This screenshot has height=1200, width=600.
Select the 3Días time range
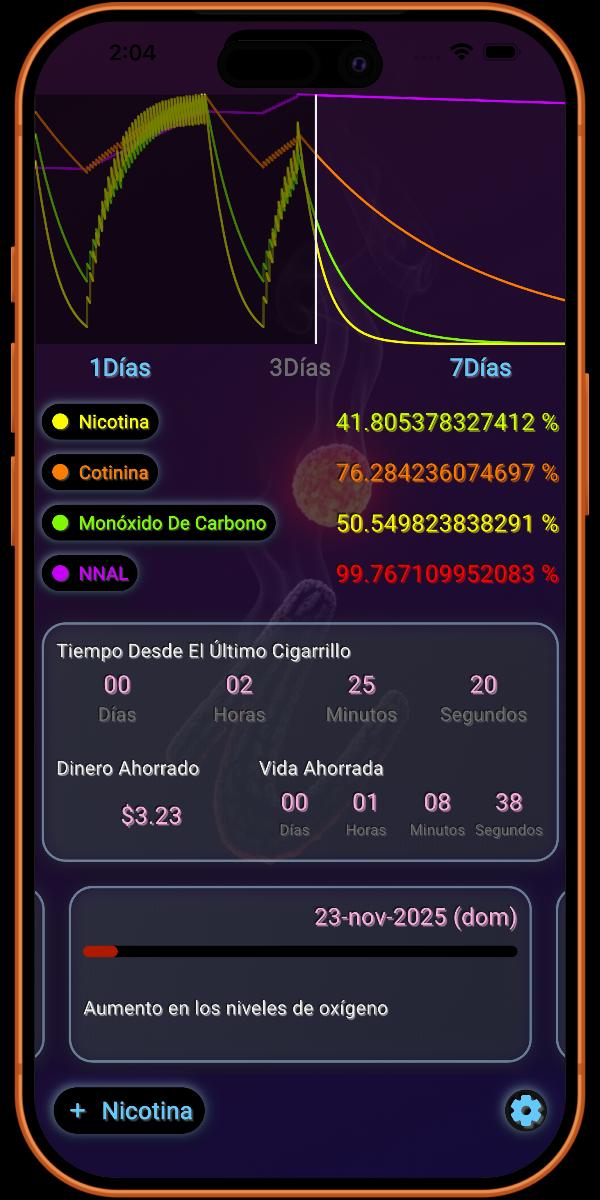(x=300, y=368)
